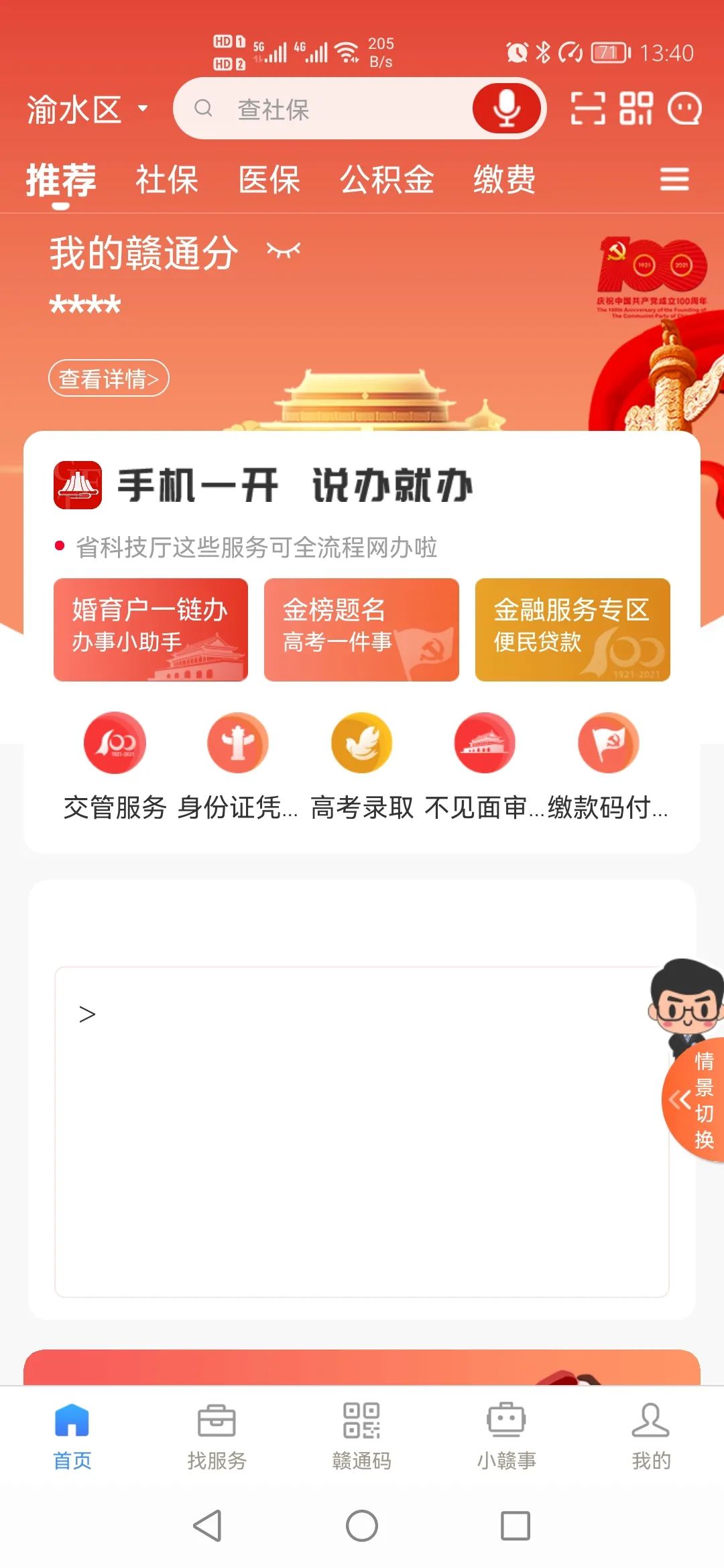Tap 查看详情 button
The image size is (724, 1568).
[x=109, y=379]
